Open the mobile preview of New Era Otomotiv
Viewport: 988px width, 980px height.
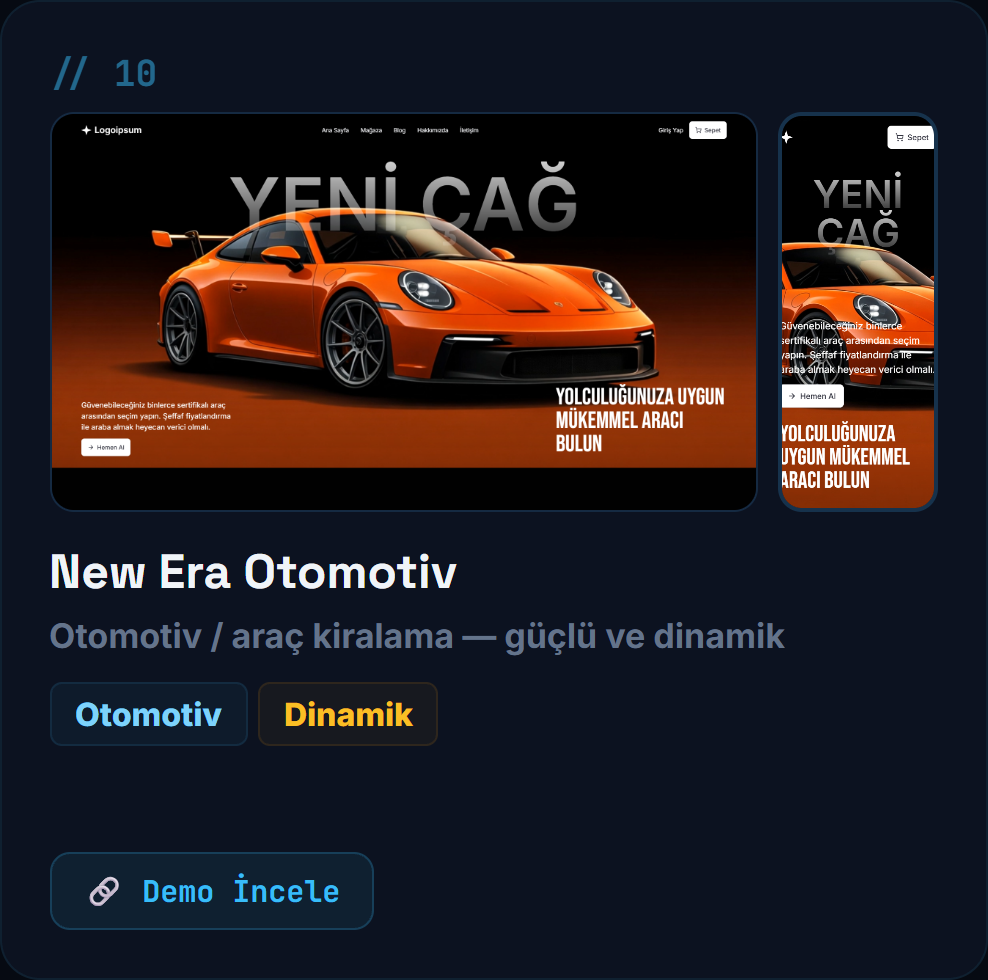[x=857, y=312]
